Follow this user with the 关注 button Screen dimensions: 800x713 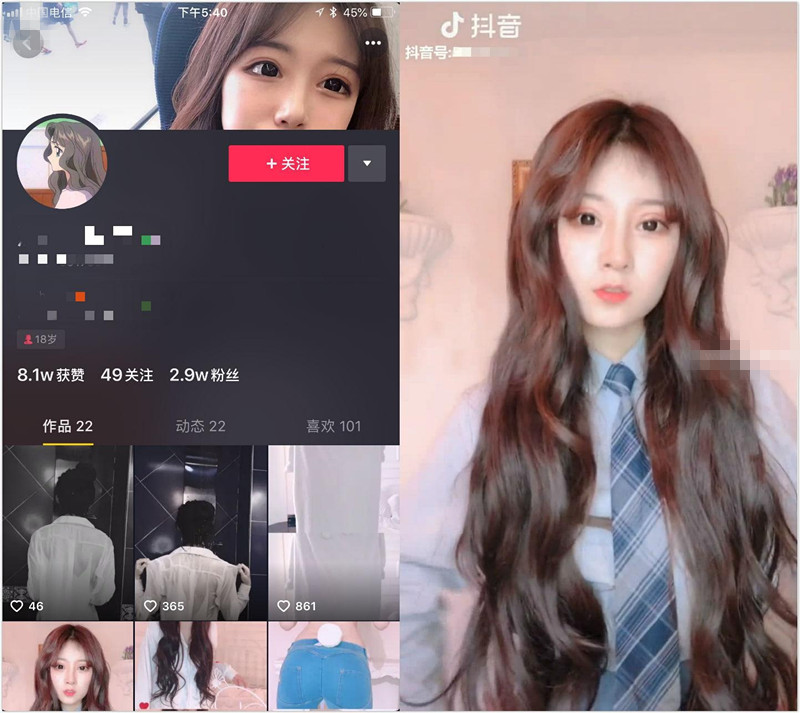click(286, 164)
